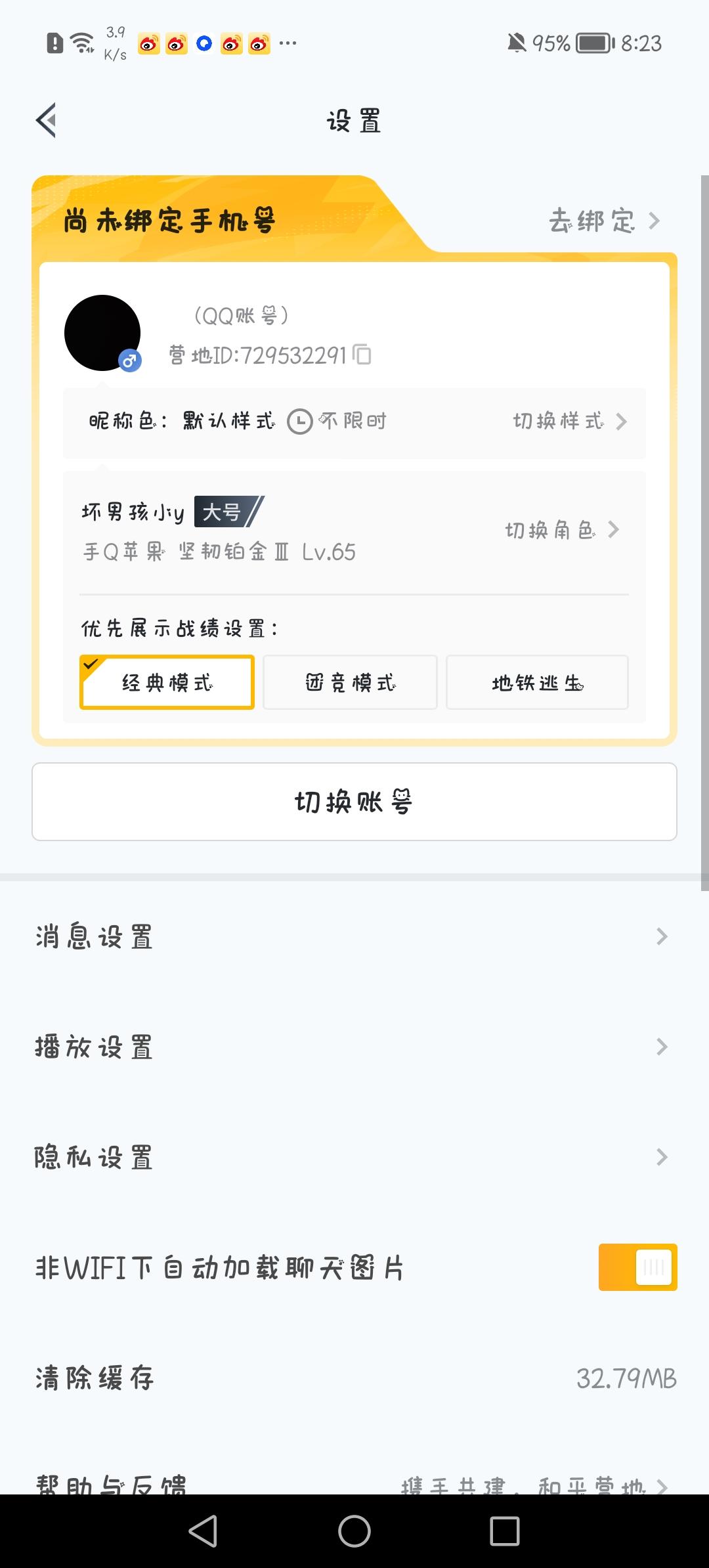Open the 隐私设置 menu item
709x1568 pixels.
click(354, 1158)
